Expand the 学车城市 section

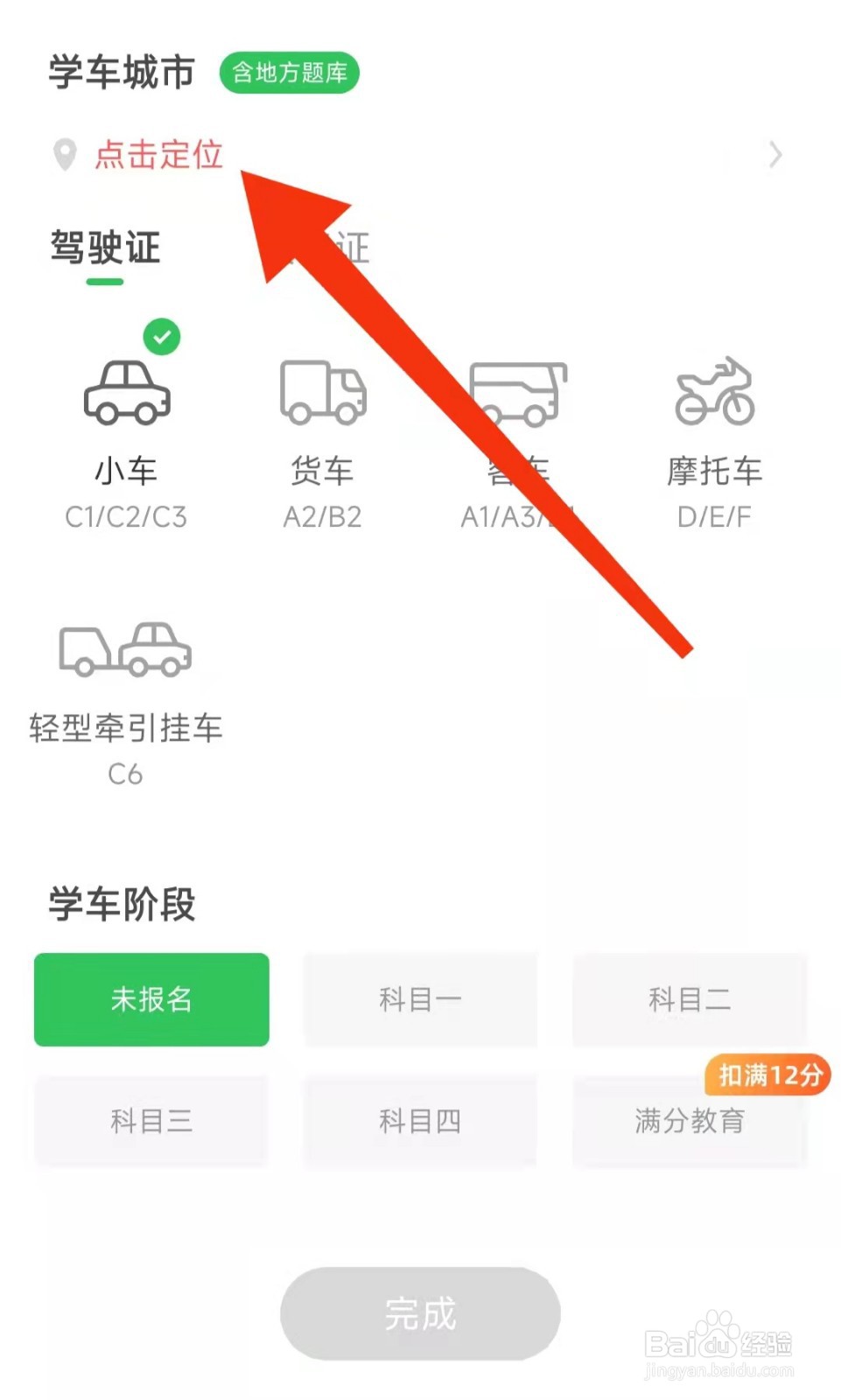click(x=120, y=73)
